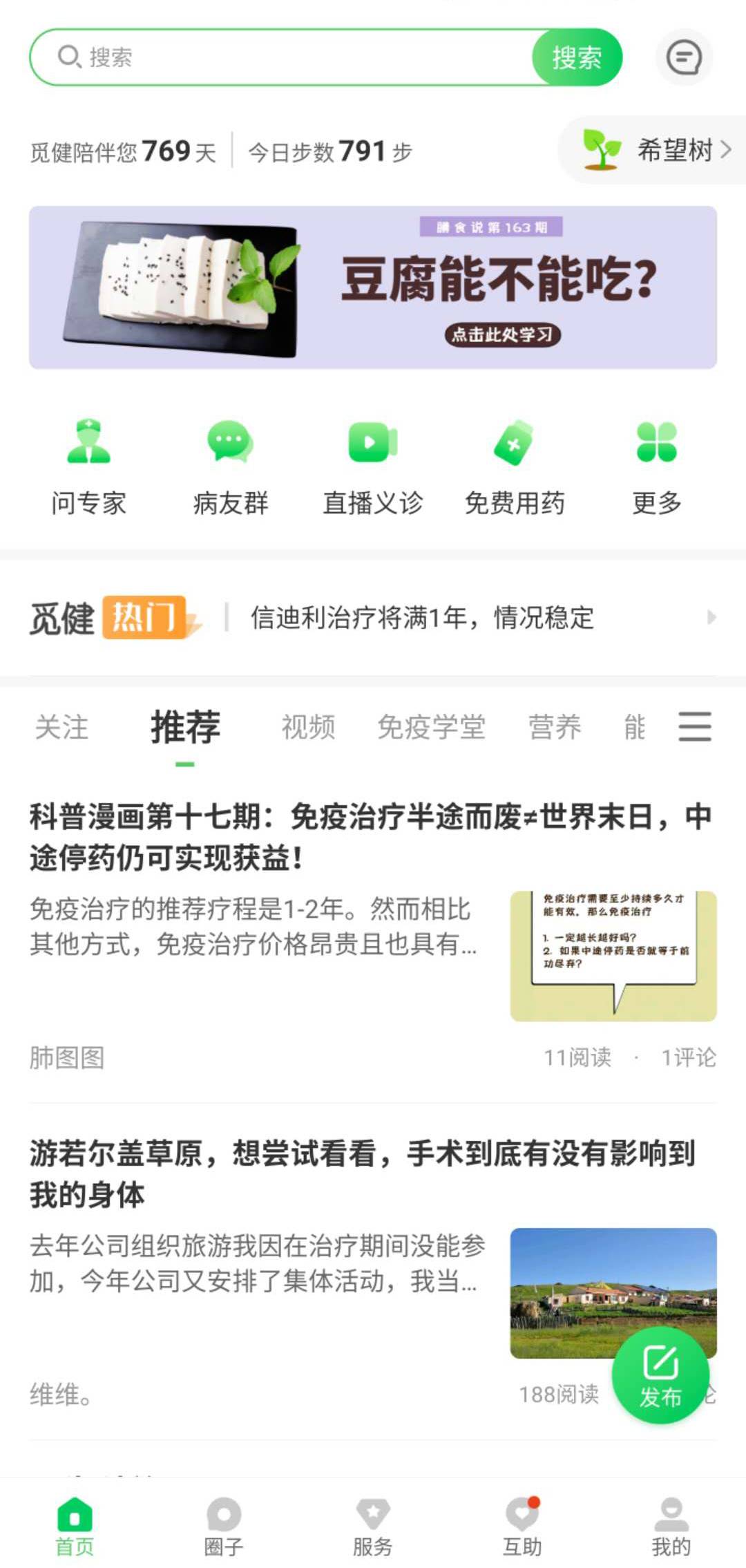Viewport: 746px width, 1568px height.
Task: Switch to the 视频 tab
Action: pos(308,728)
